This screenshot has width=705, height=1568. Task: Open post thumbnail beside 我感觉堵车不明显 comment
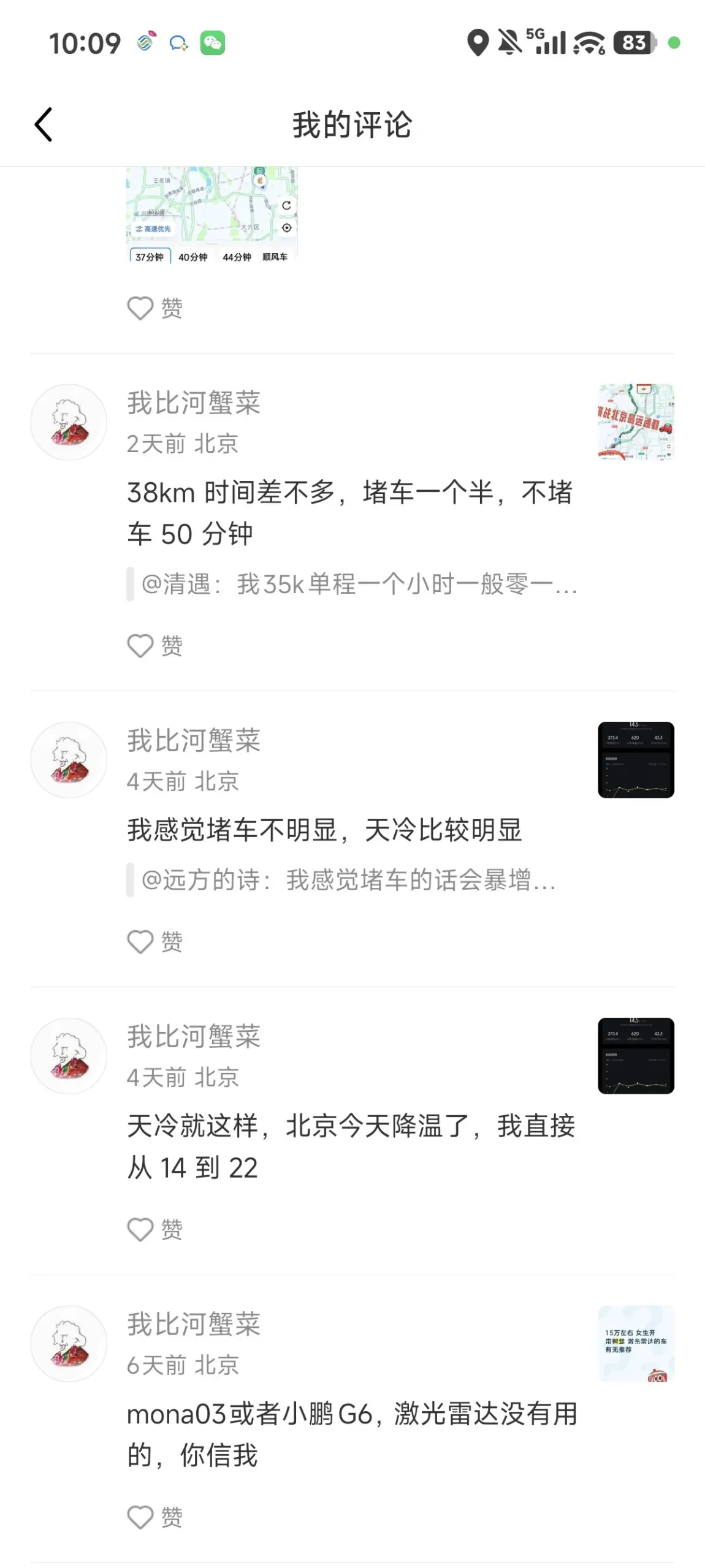tap(636, 760)
